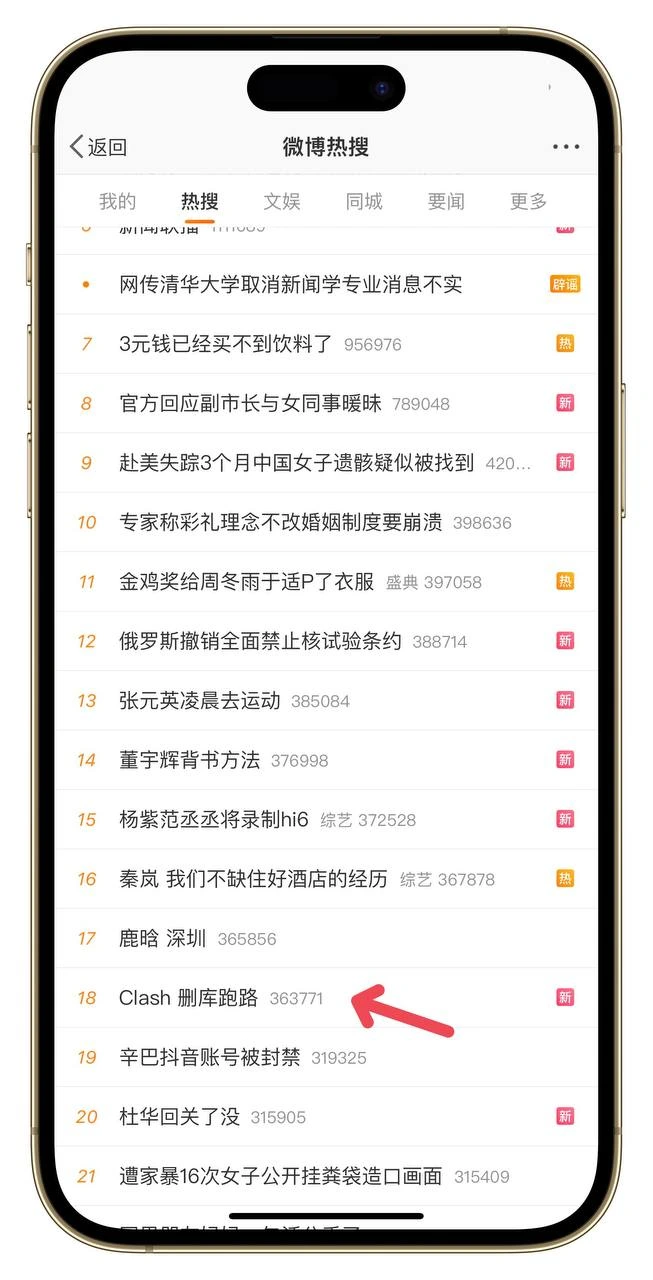Screen dimensions: 653x1280
Task: Tap the 董宇辉背书方法 hot search
Action: pos(189,760)
